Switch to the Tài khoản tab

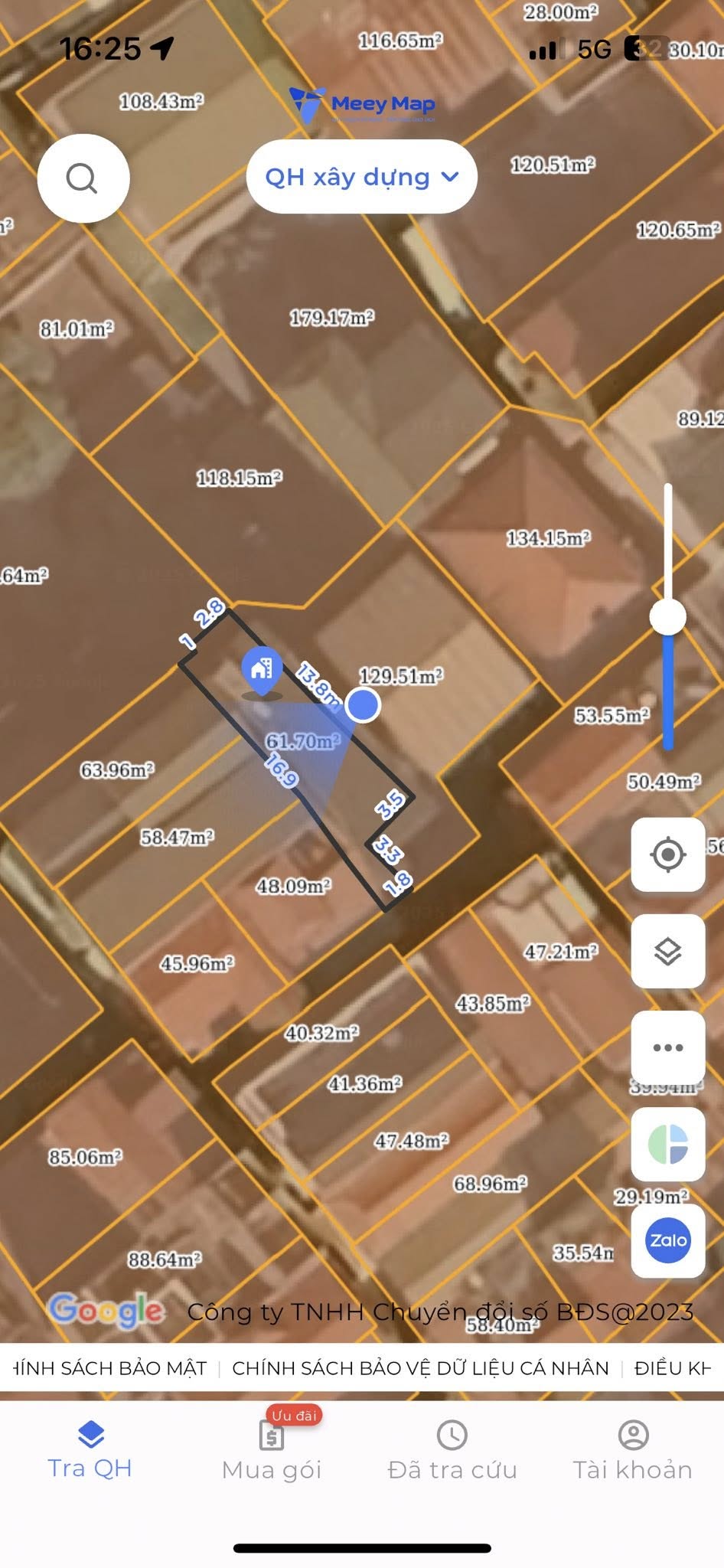(633, 1452)
